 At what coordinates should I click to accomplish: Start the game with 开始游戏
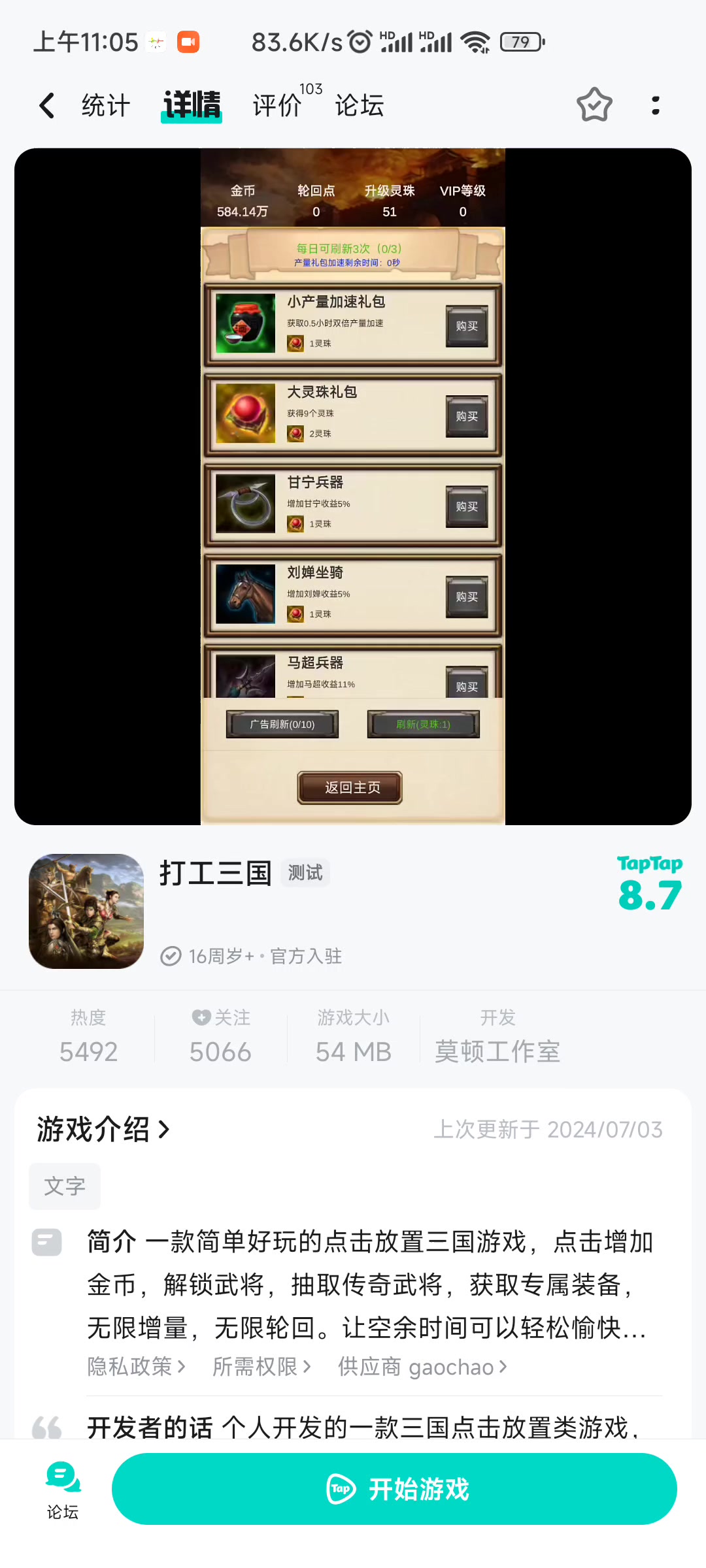pos(394,1489)
